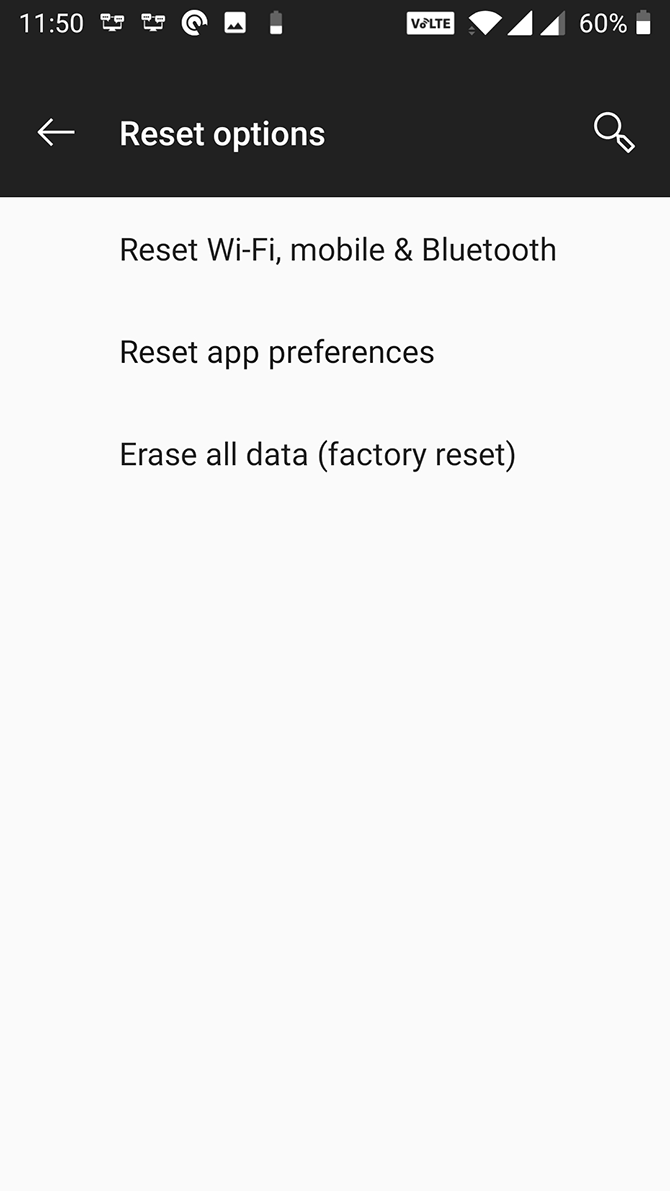Open the search magnifier icon
This screenshot has width=670, height=1191.
click(613, 132)
